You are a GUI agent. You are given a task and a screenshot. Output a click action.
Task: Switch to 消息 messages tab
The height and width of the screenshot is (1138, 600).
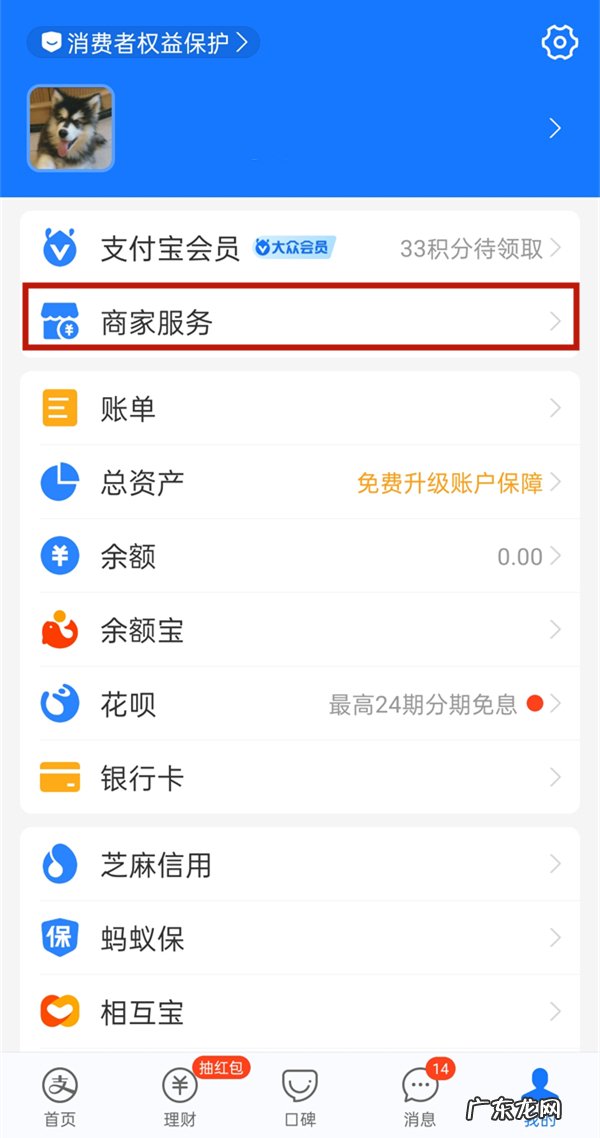pyautogui.click(x=420, y=1095)
